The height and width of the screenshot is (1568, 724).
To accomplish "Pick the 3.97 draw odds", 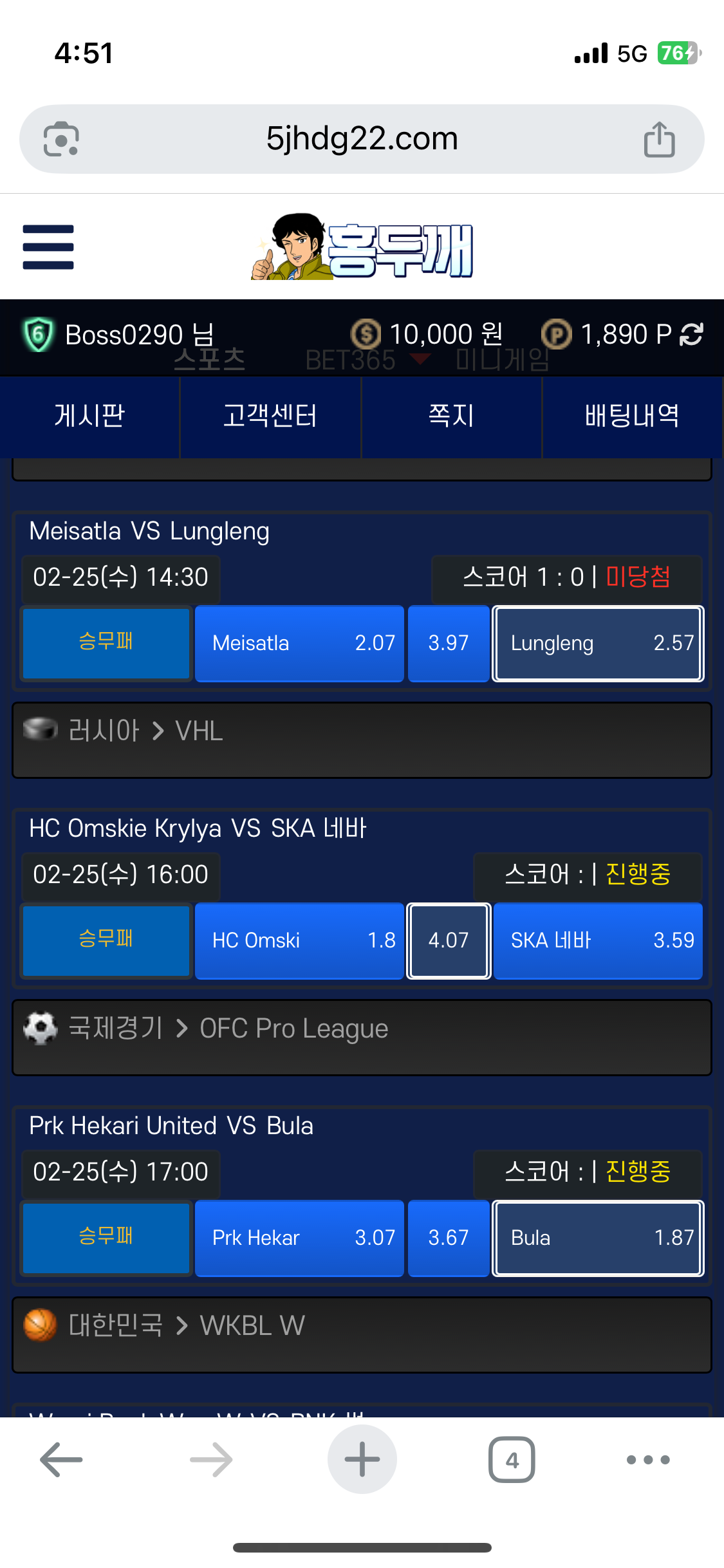I will (449, 643).
